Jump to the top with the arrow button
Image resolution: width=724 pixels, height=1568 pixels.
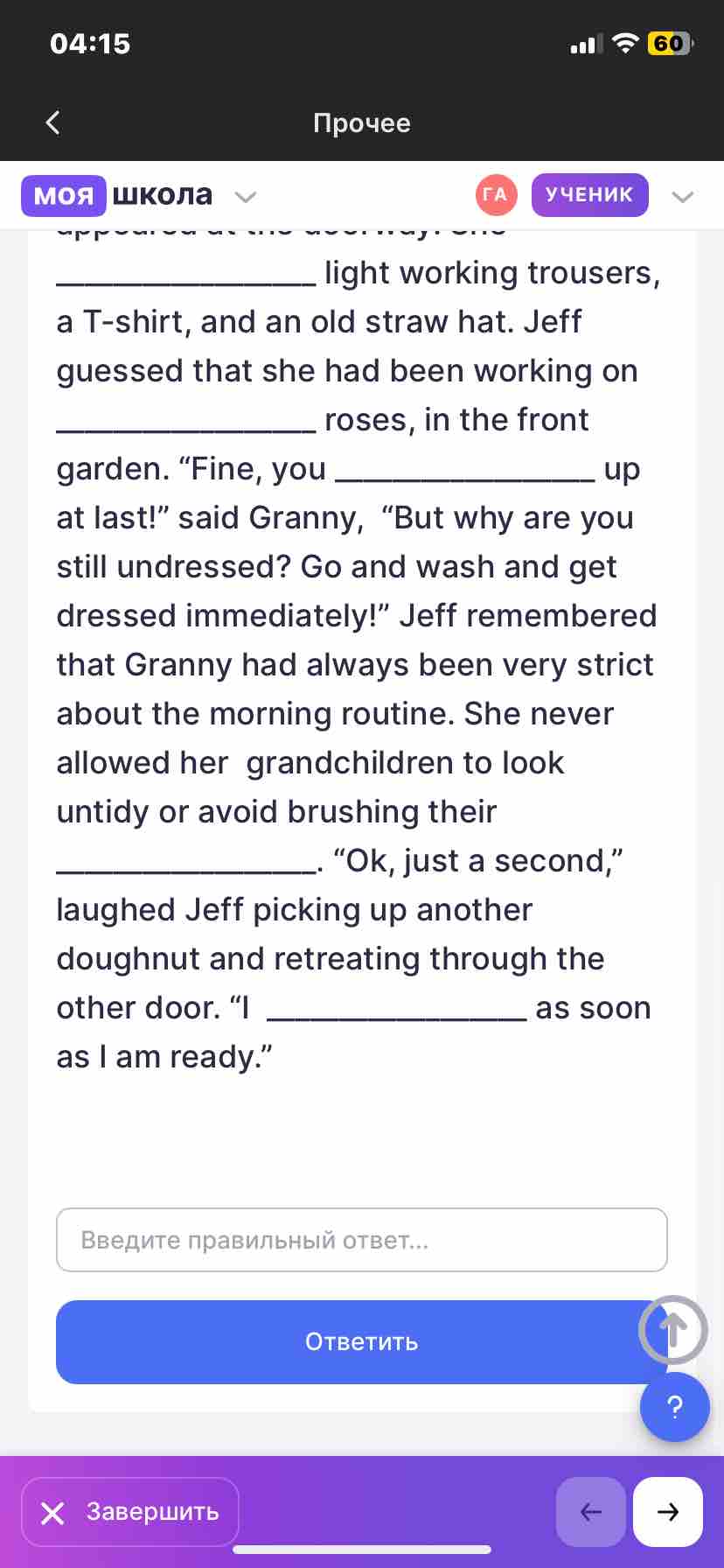point(672,1329)
